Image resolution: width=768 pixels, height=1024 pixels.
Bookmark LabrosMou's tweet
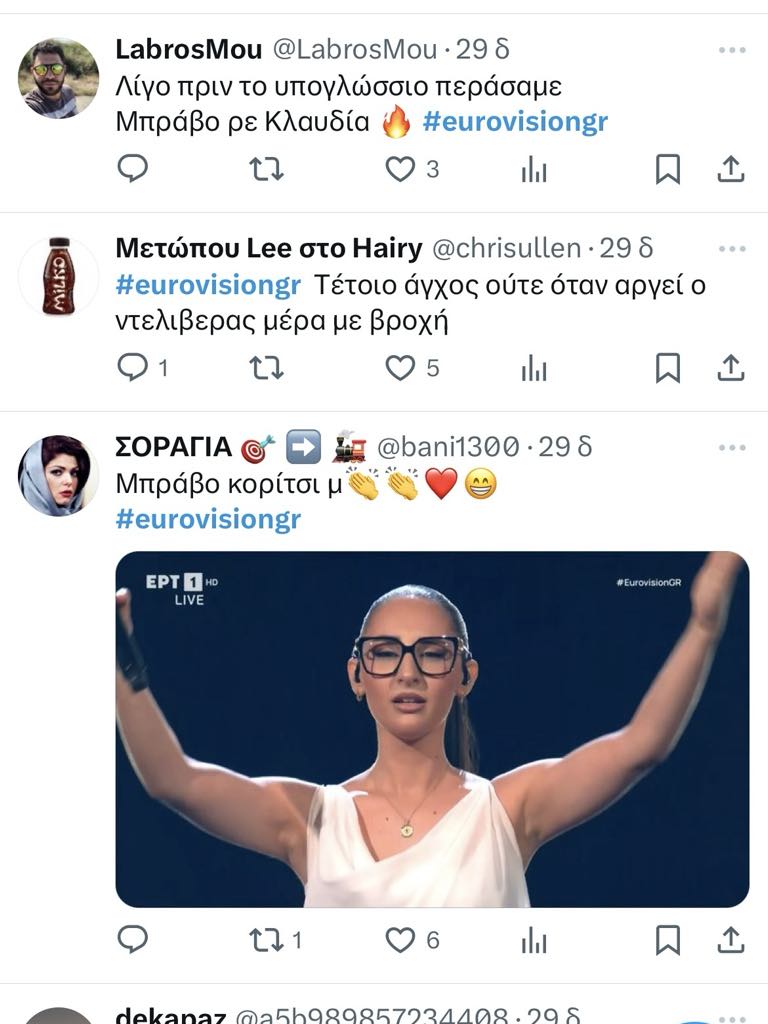(x=667, y=169)
